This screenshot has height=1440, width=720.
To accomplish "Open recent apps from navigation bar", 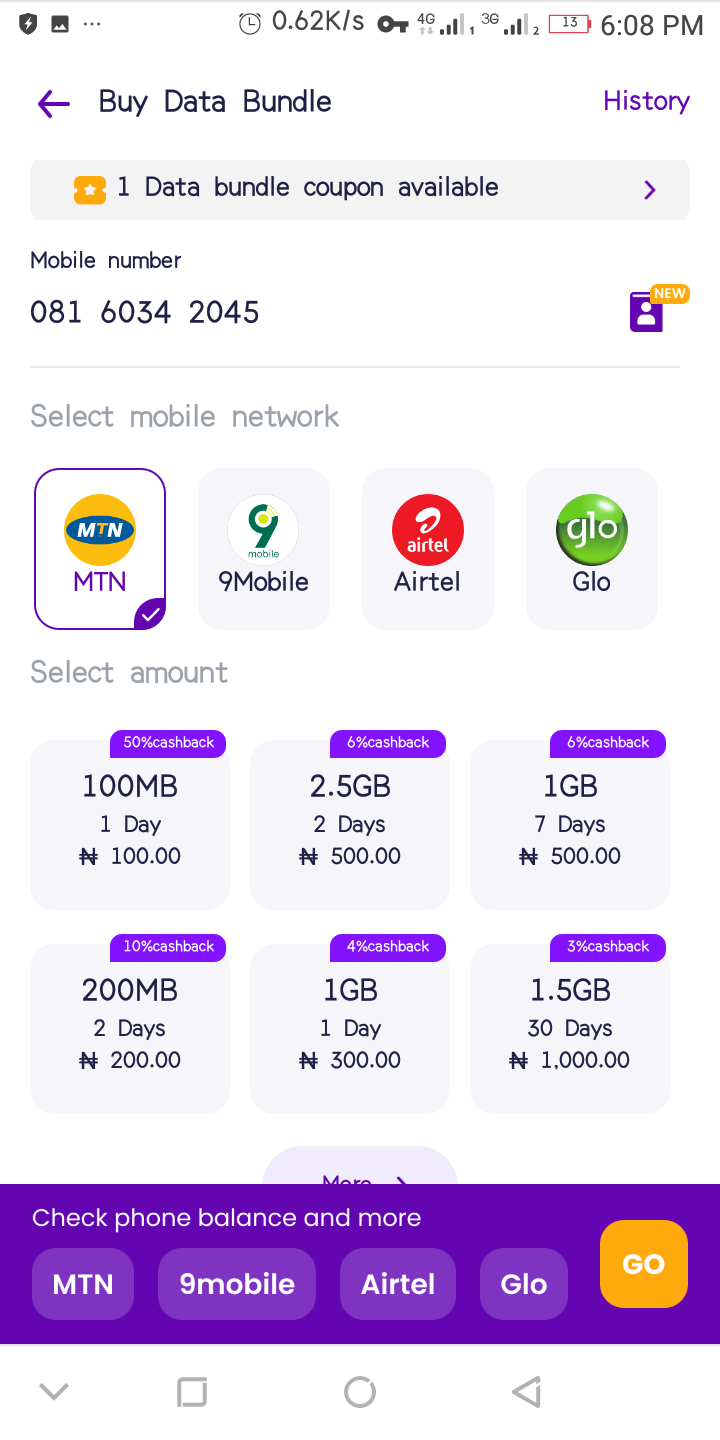I will 191,1392.
